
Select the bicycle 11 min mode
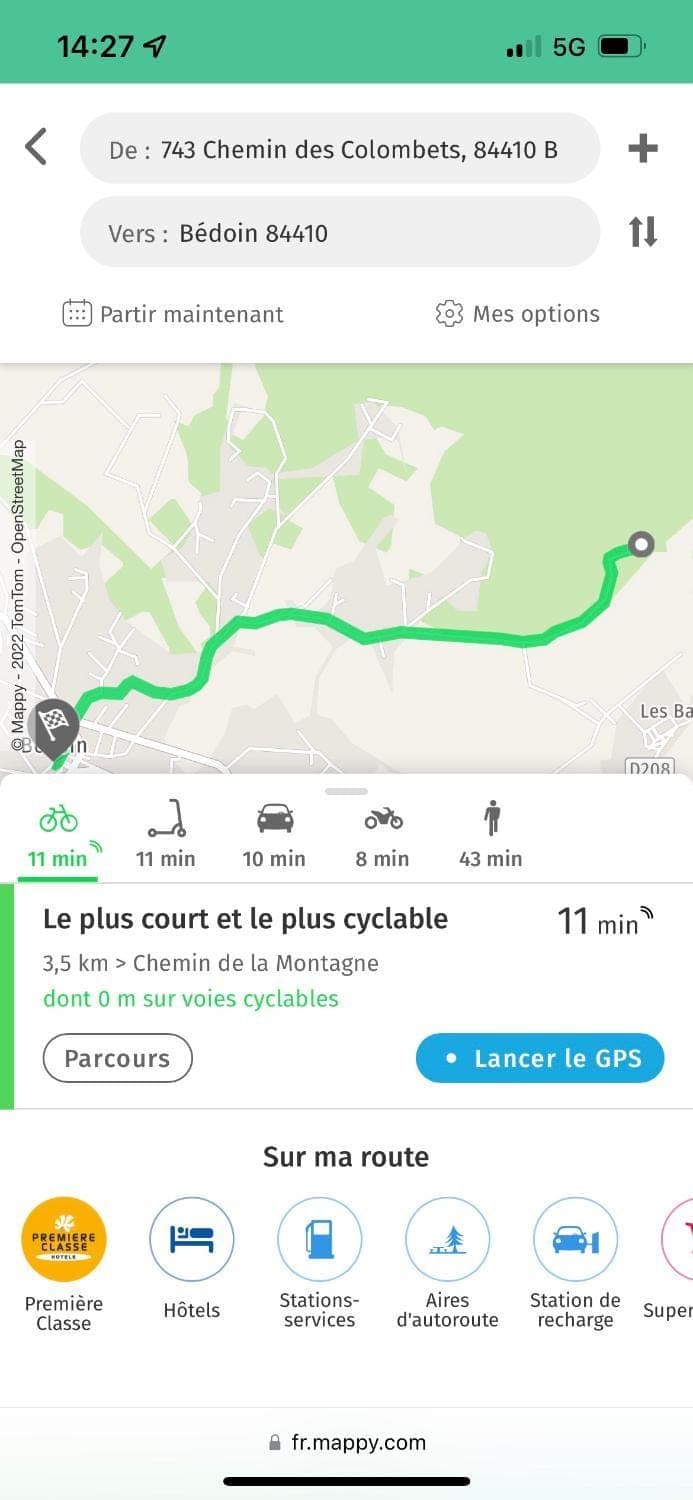coord(58,835)
